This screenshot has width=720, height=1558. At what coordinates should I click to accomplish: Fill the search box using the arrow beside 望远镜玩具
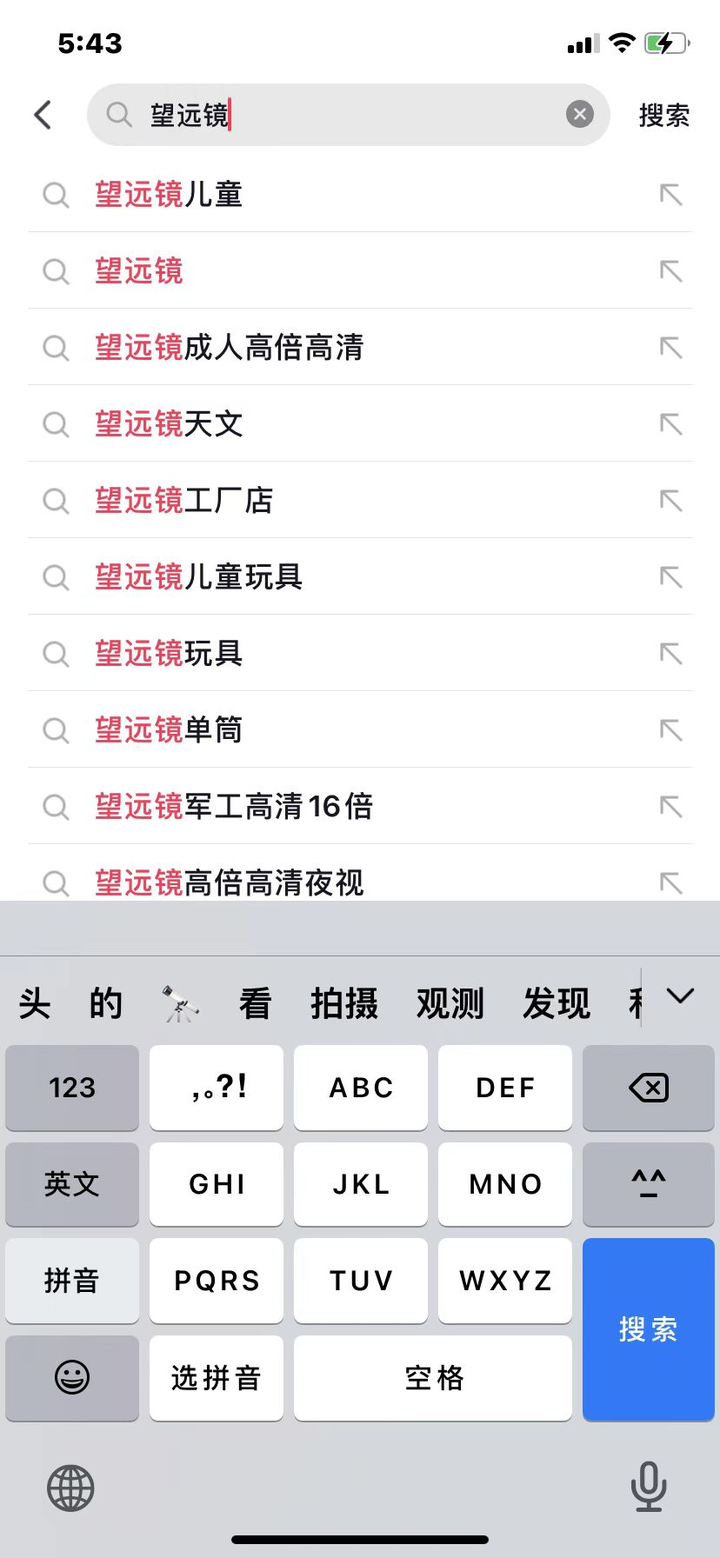click(x=670, y=653)
